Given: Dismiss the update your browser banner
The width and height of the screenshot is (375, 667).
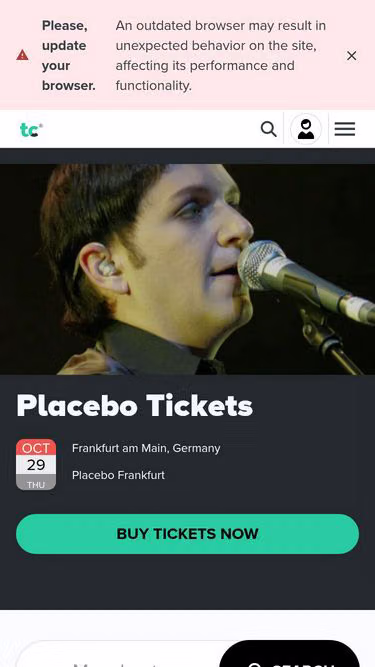Looking at the screenshot, I should tap(351, 56).
